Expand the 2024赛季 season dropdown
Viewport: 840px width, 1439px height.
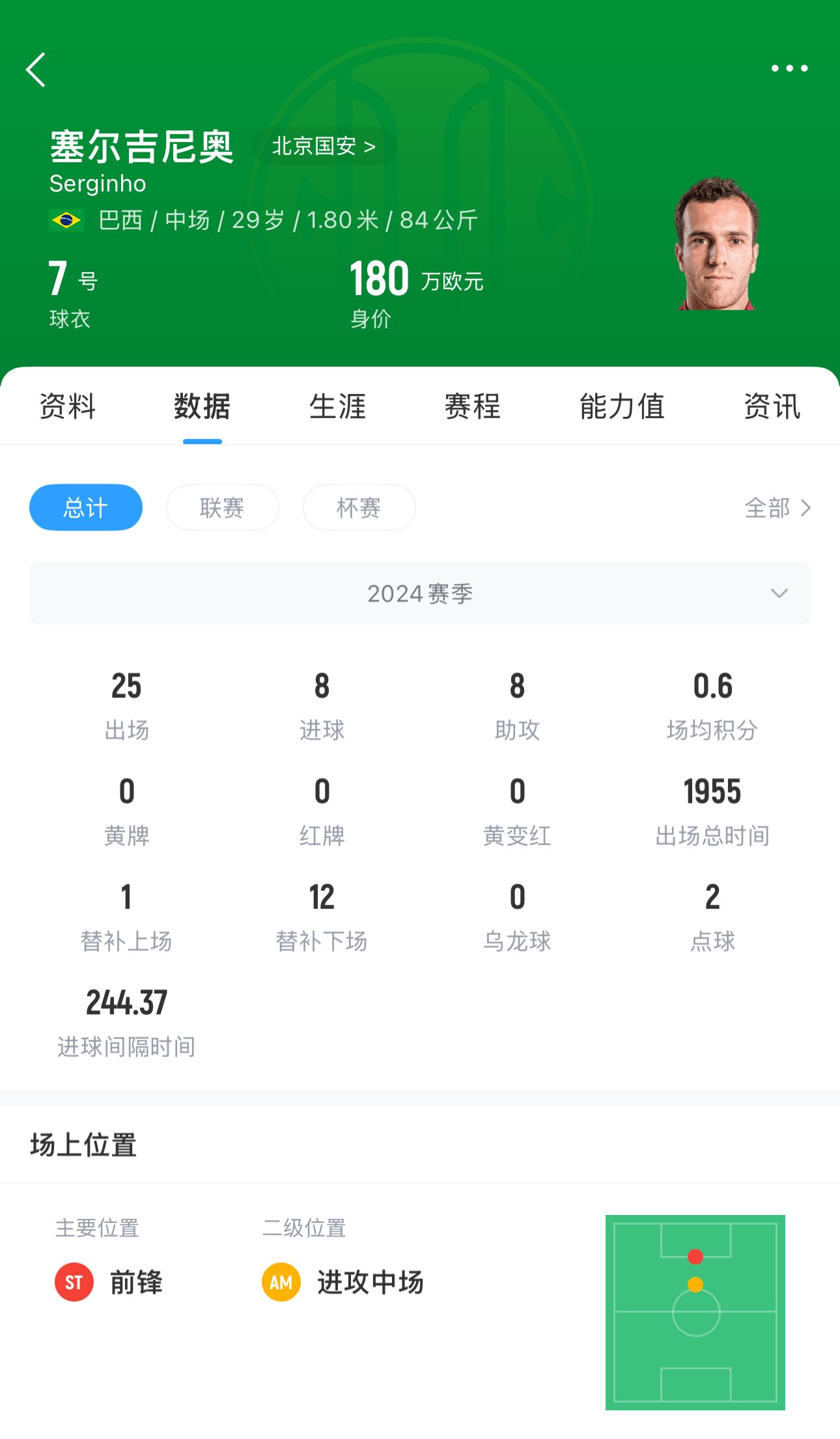click(x=420, y=593)
